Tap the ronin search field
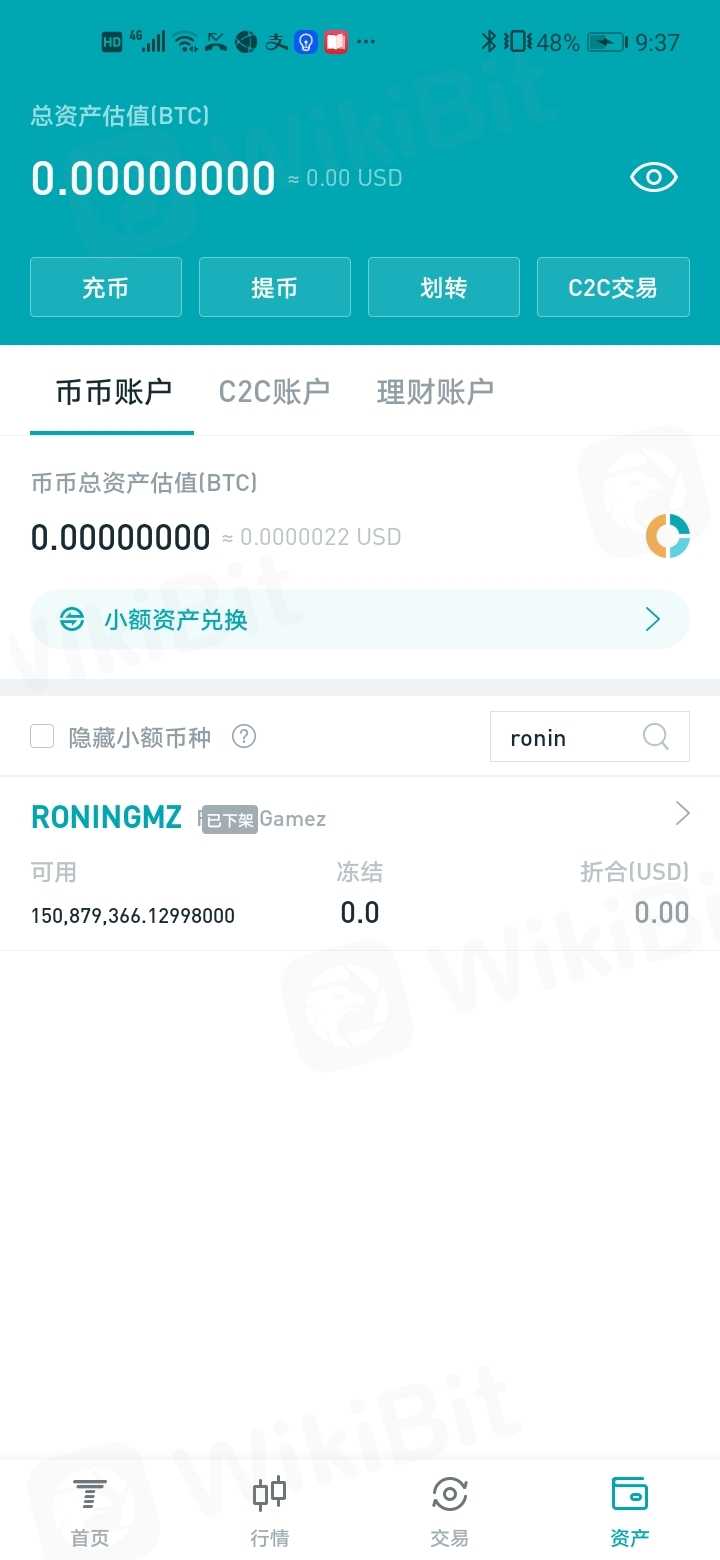This screenshot has height=1560, width=720. click(570, 738)
